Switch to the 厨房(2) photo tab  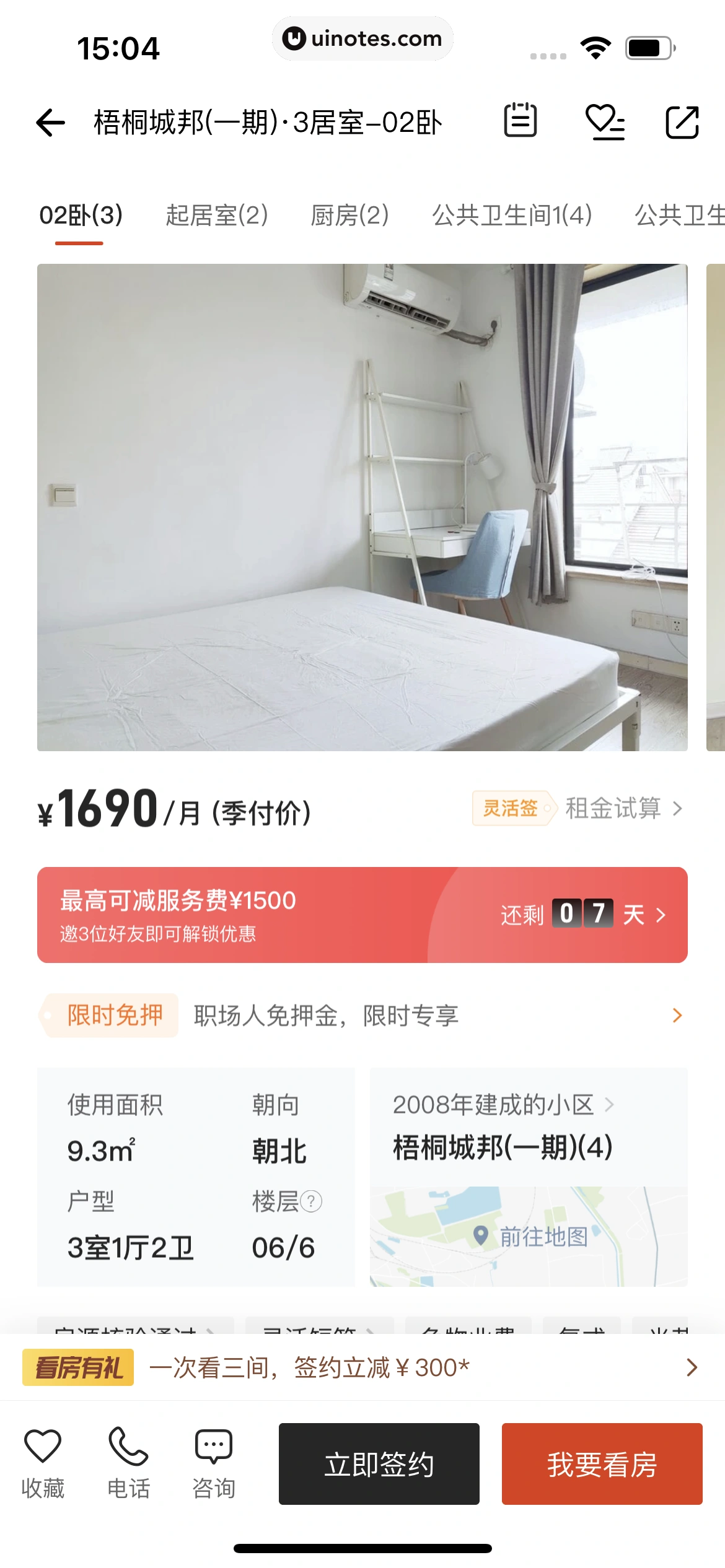tap(351, 216)
